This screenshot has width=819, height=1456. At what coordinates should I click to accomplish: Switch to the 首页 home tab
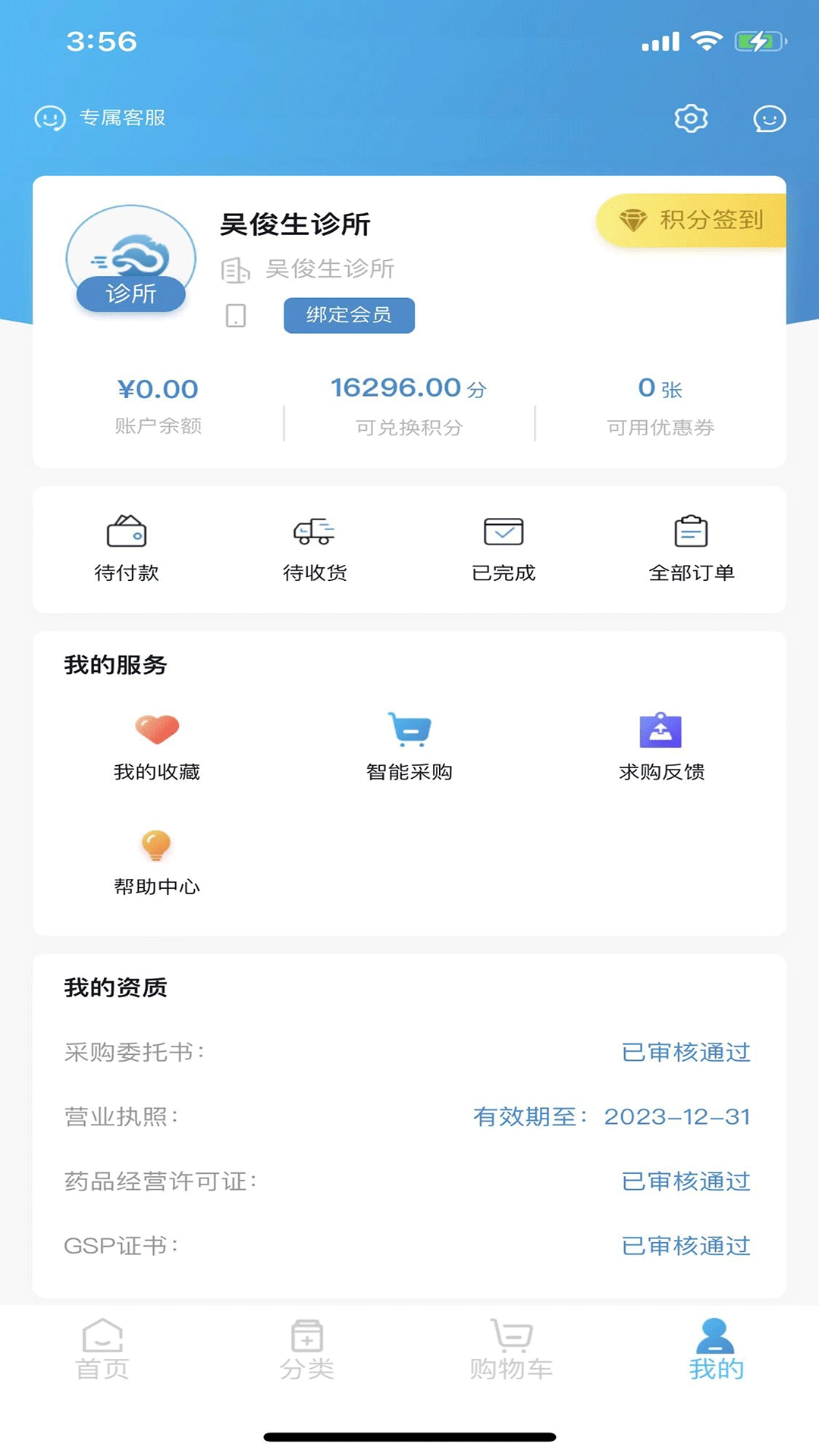[102, 1357]
